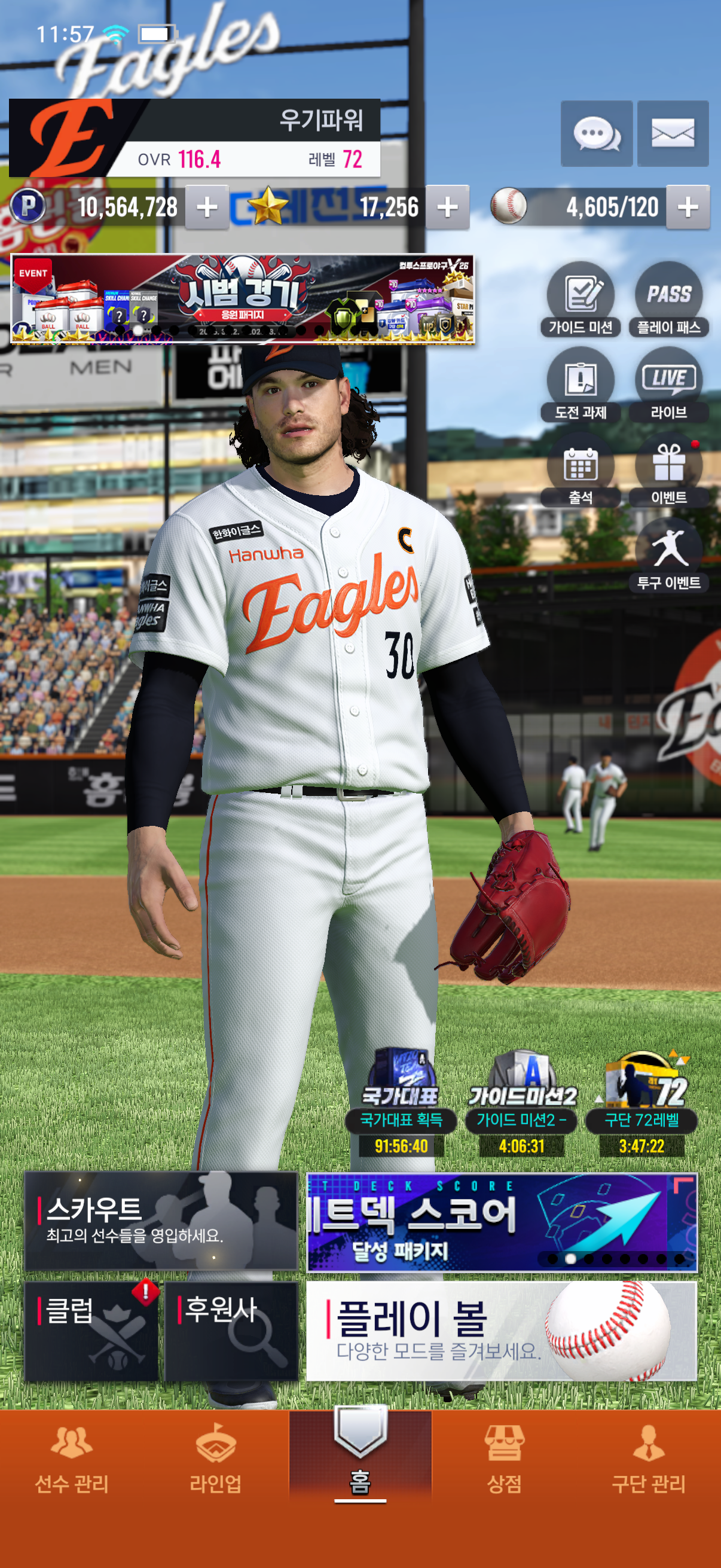The image size is (721, 1568).
Task: Open 후원사 menu
Action: click(x=231, y=1331)
